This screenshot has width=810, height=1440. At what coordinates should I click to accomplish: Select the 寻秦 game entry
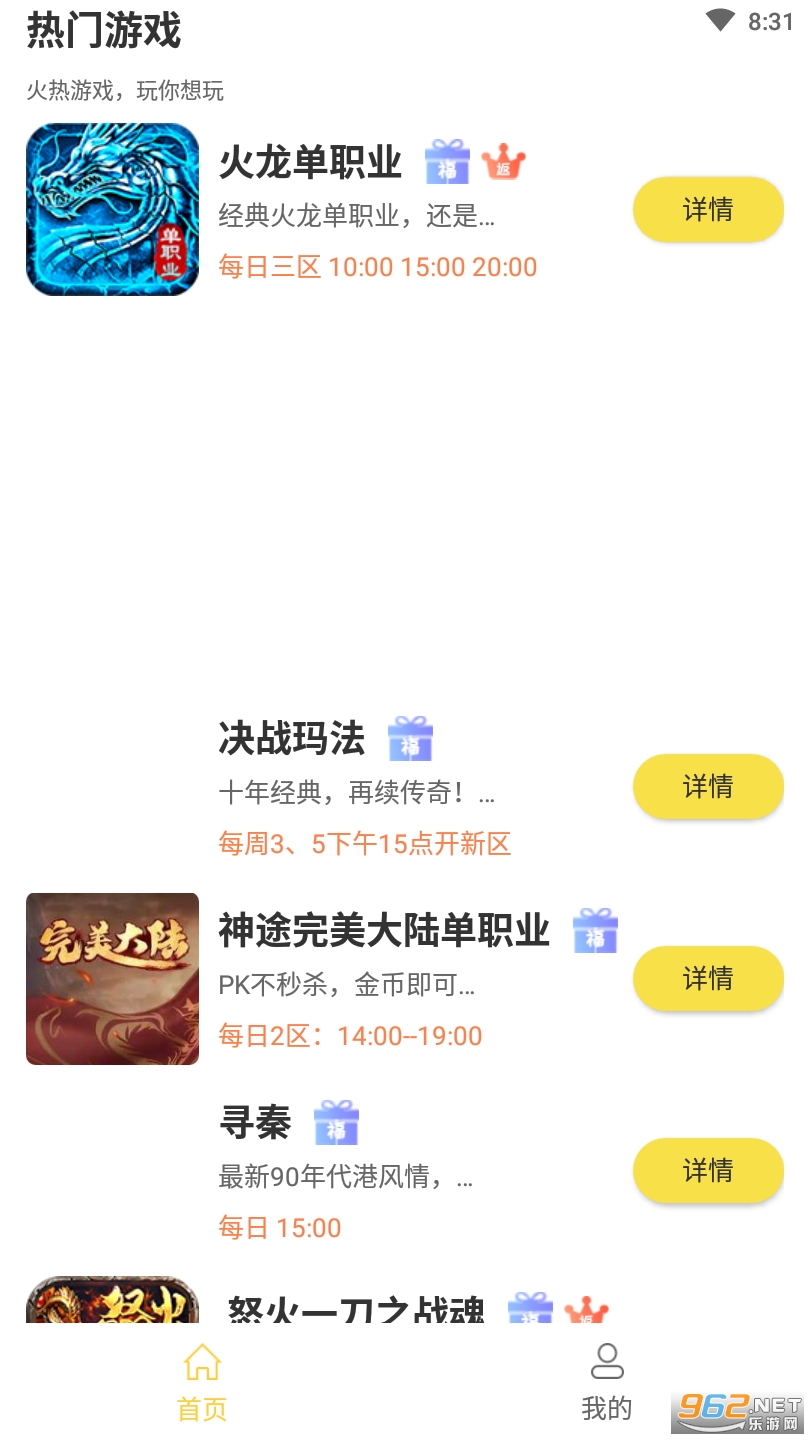[x=255, y=1123]
